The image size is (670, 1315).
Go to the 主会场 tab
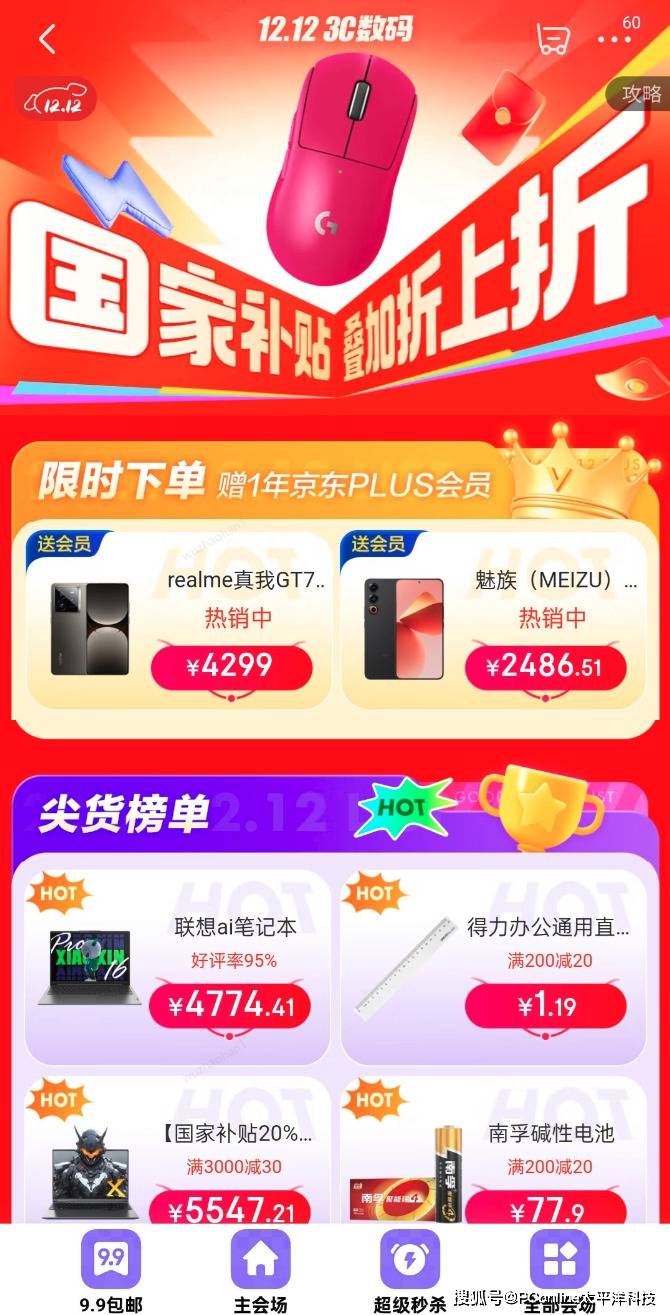click(260, 1270)
